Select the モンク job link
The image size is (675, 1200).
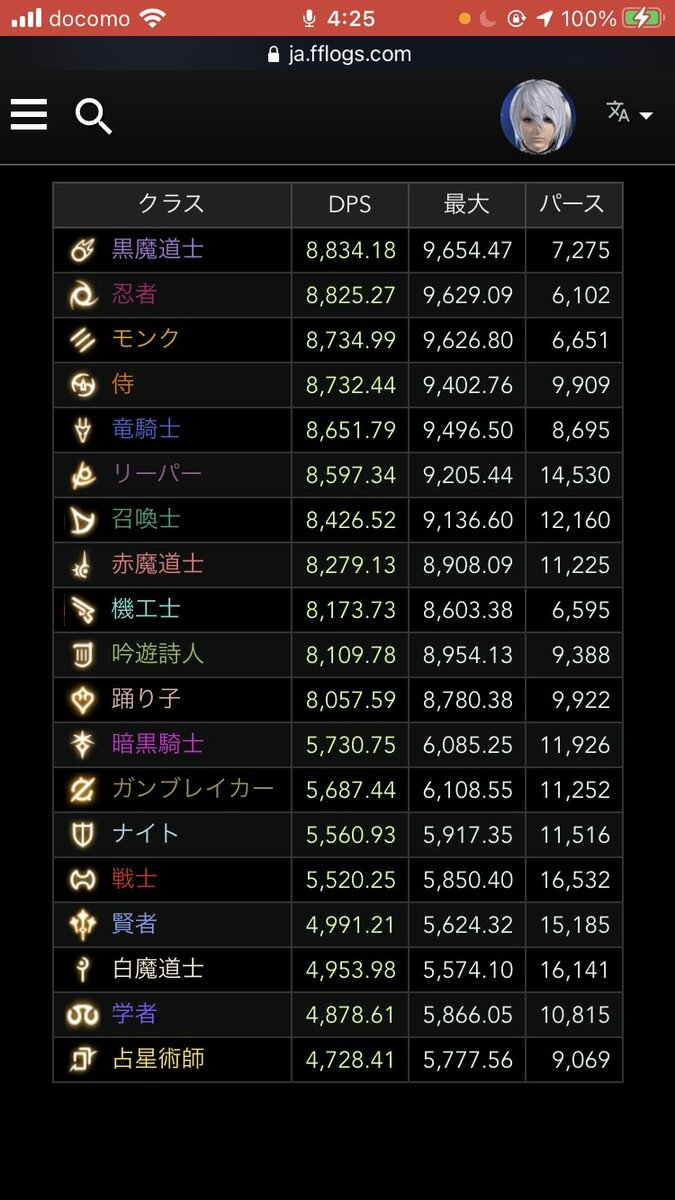[146, 339]
